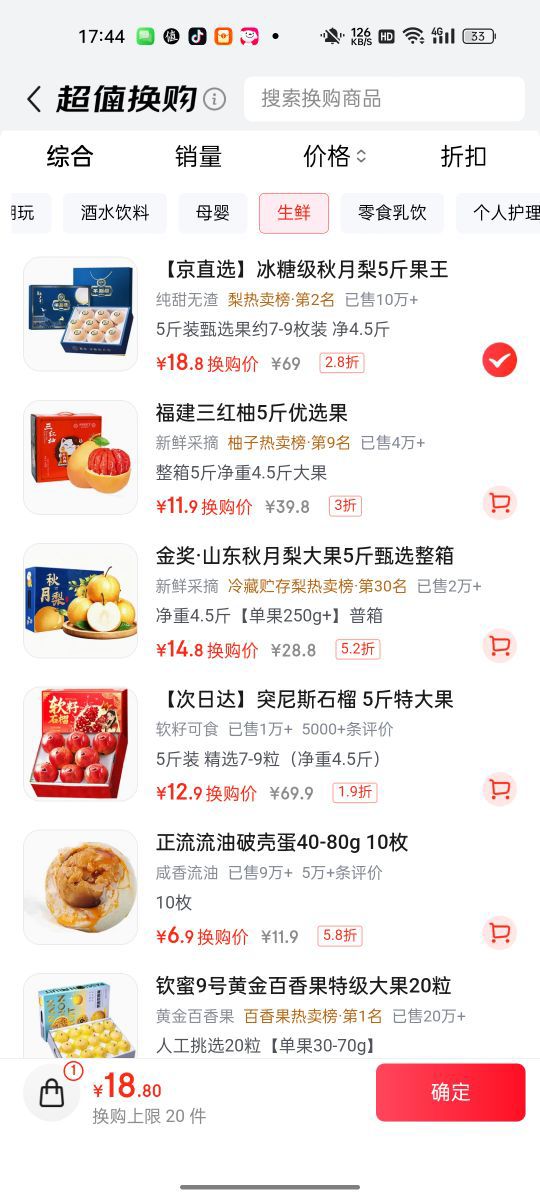
Task: Tap the 搜索换购商品 search field
Action: pyautogui.click(x=384, y=99)
